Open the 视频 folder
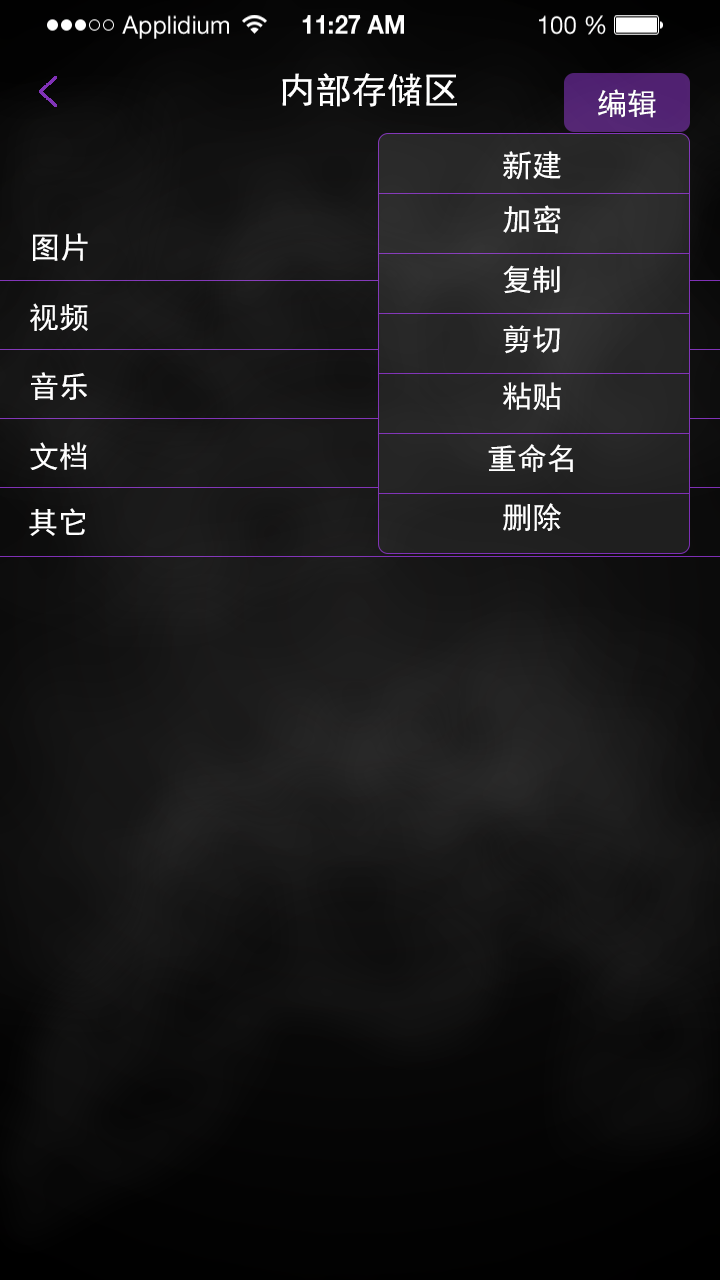Viewport: 720px width, 1280px height. point(60,318)
